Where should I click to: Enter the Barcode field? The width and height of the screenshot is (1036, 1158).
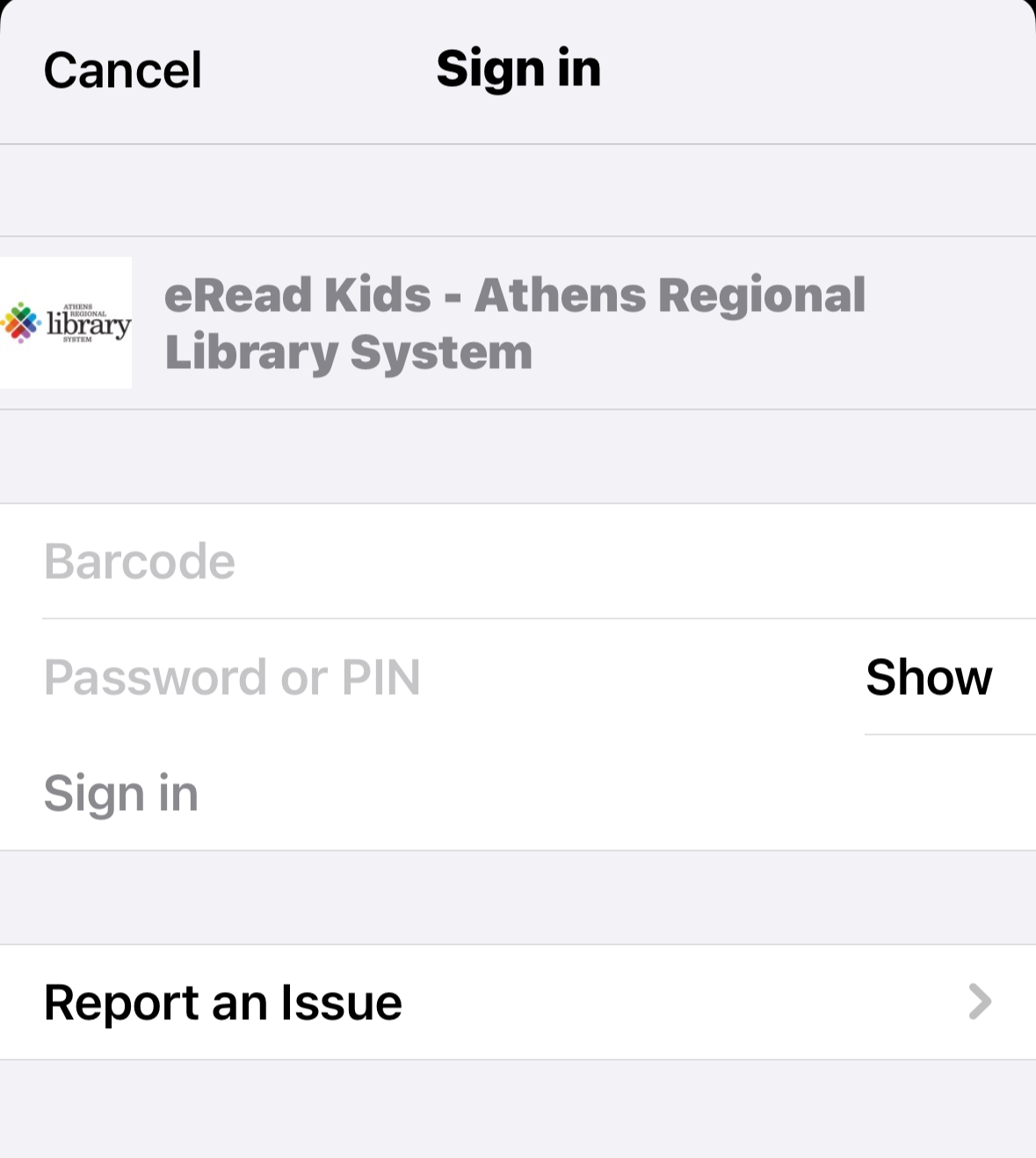[439, 561]
